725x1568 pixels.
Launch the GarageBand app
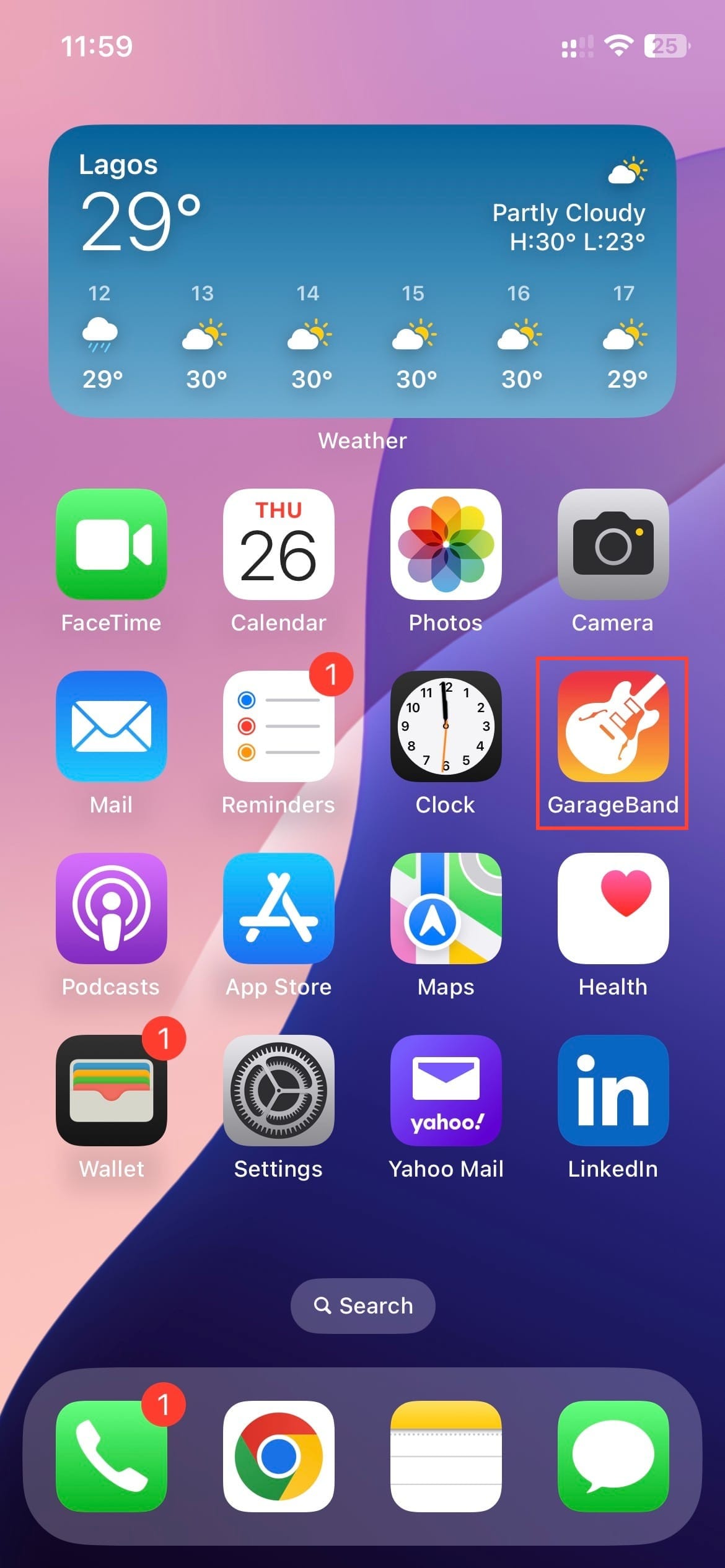613,726
